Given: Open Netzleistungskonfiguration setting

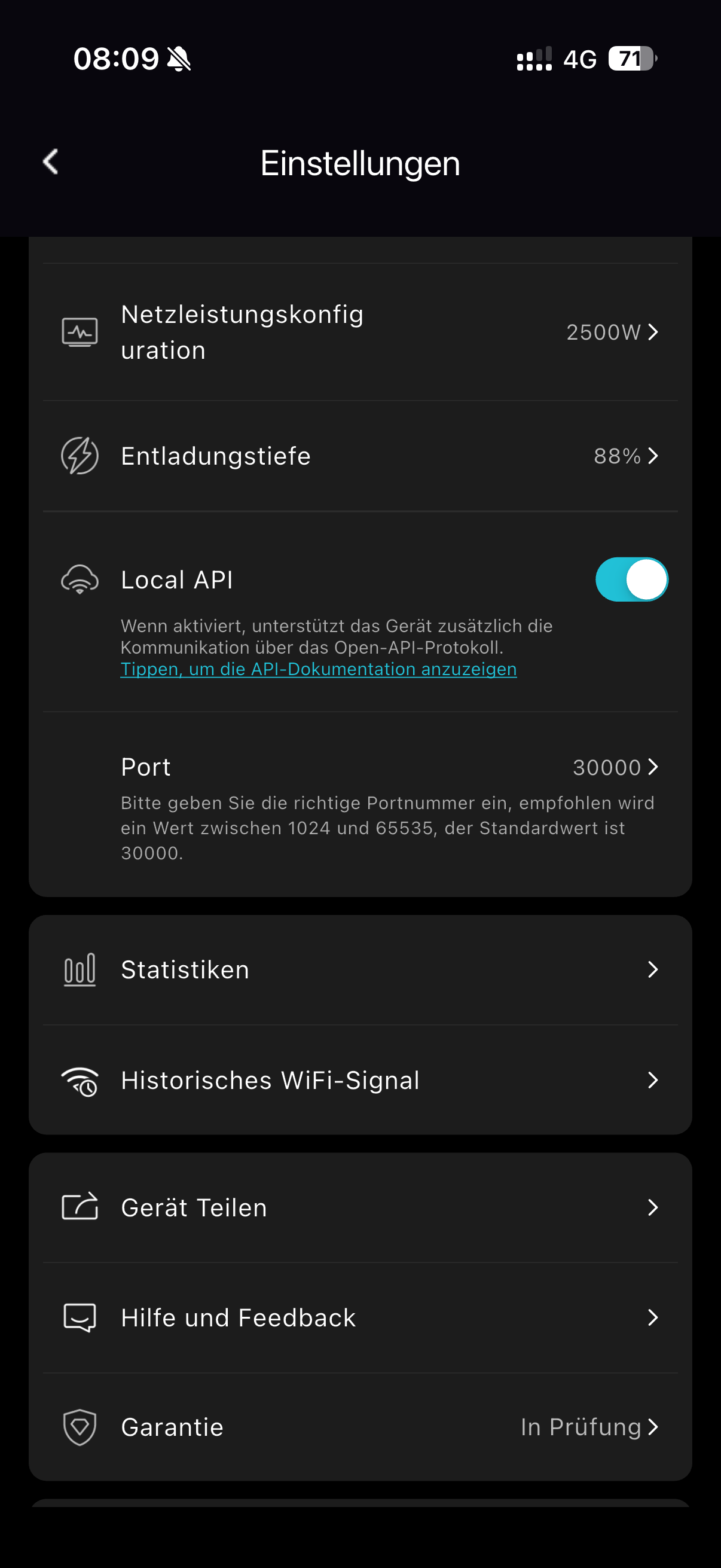Looking at the screenshot, I should click(360, 332).
